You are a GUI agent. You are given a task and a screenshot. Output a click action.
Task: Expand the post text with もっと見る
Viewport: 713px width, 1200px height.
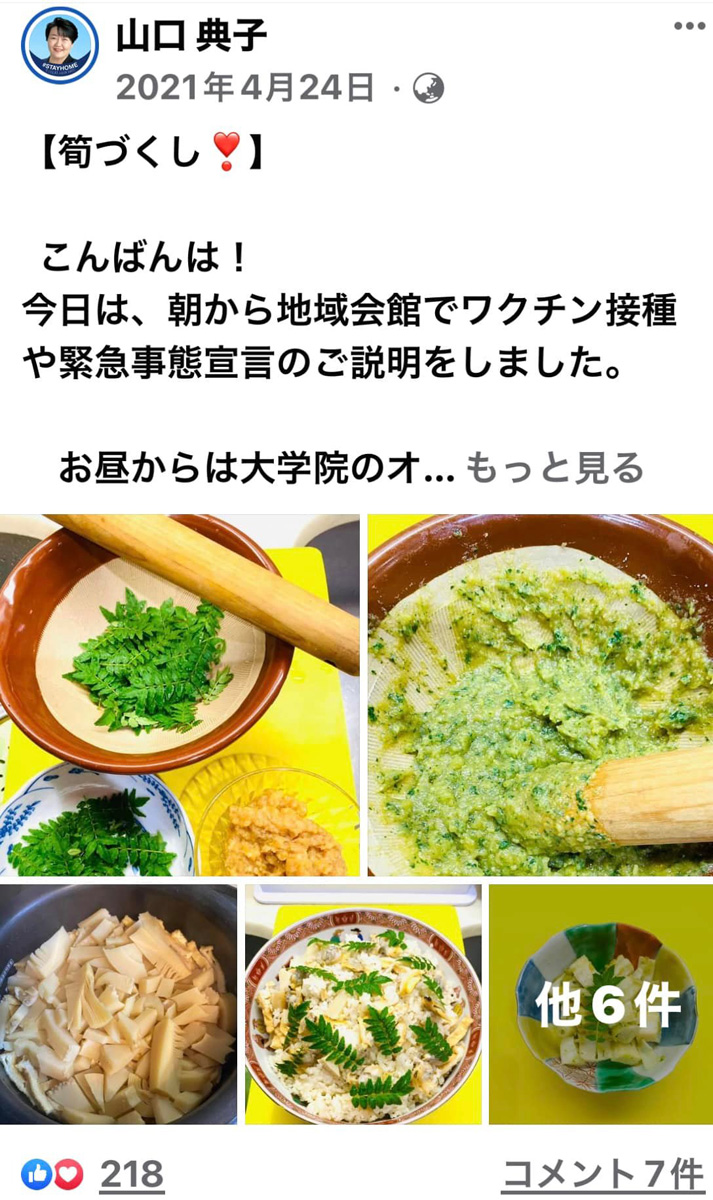554,467
